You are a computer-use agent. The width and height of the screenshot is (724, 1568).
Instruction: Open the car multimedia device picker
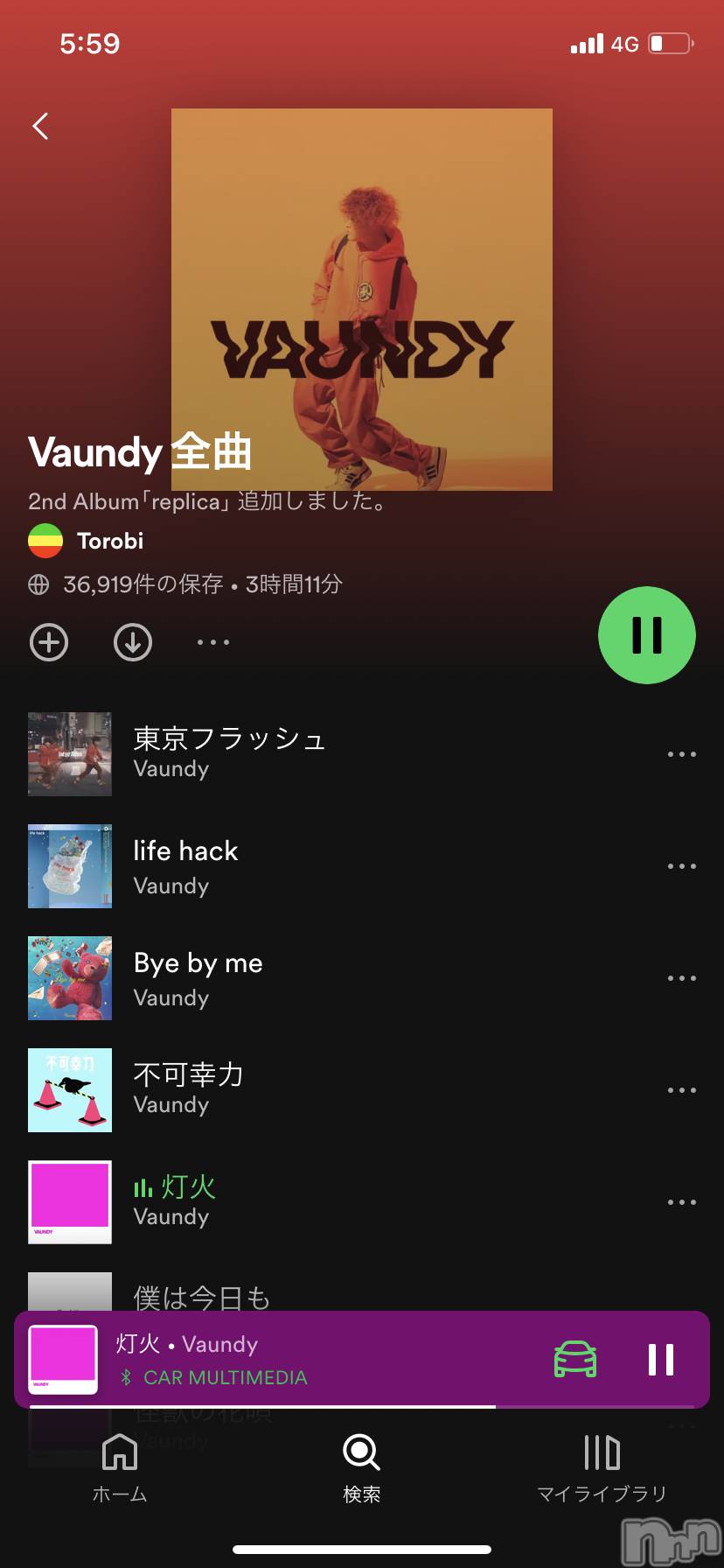575,1360
